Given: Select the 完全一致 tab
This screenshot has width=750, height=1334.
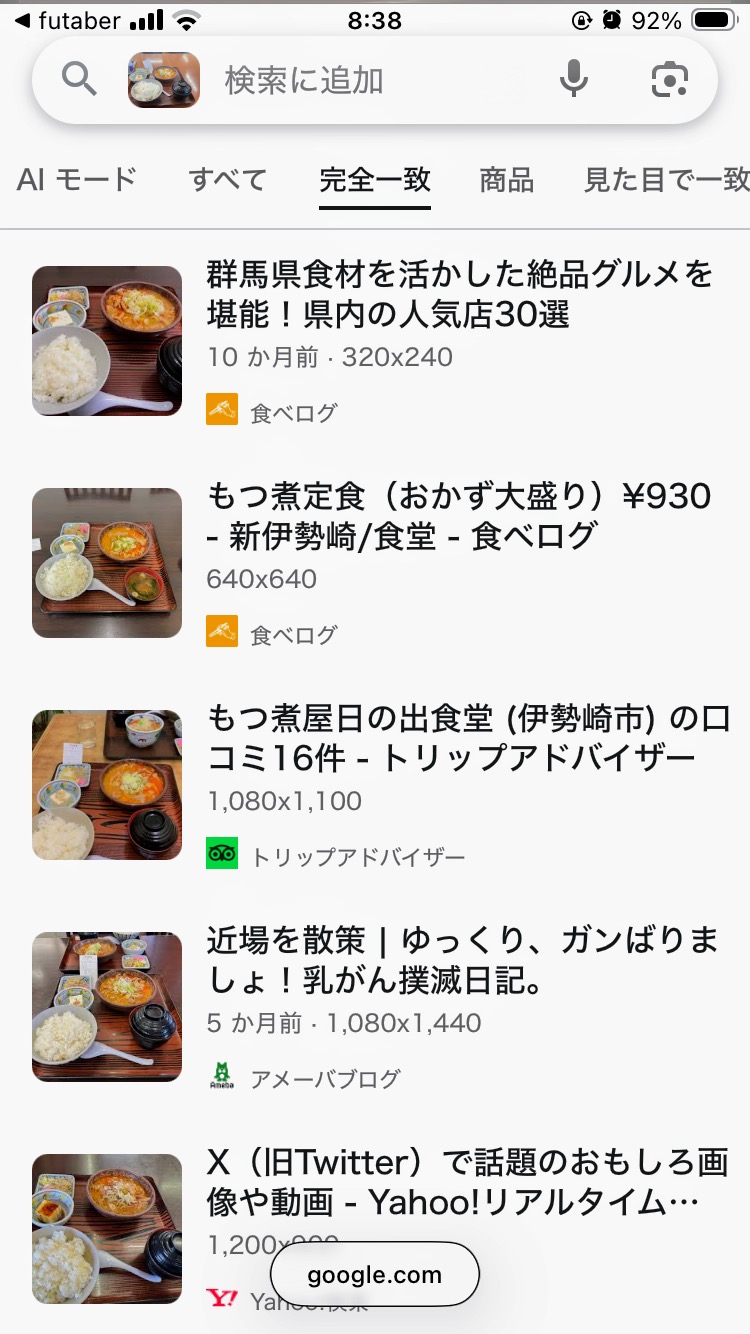Looking at the screenshot, I should pyautogui.click(x=375, y=180).
